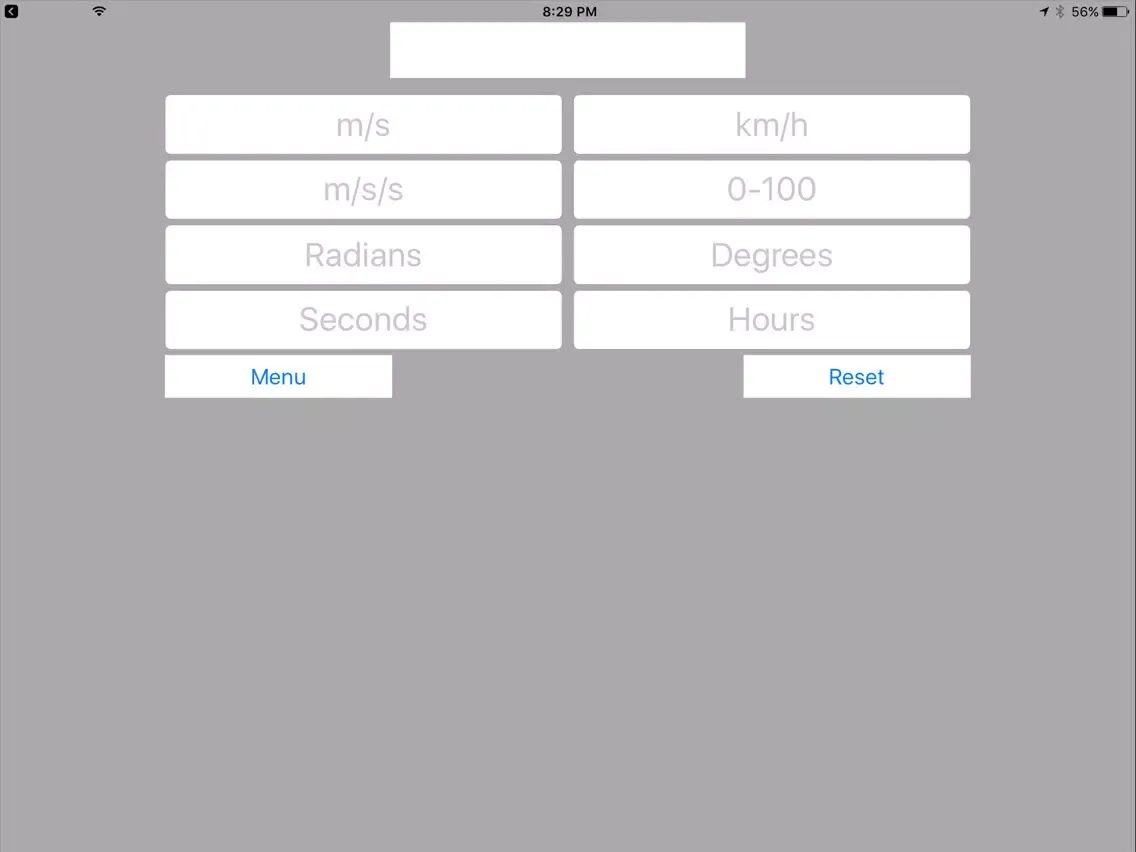Viewport: 1136px width, 852px height.
Task: Select the Radians field
Action: click(x=363, y=255)
